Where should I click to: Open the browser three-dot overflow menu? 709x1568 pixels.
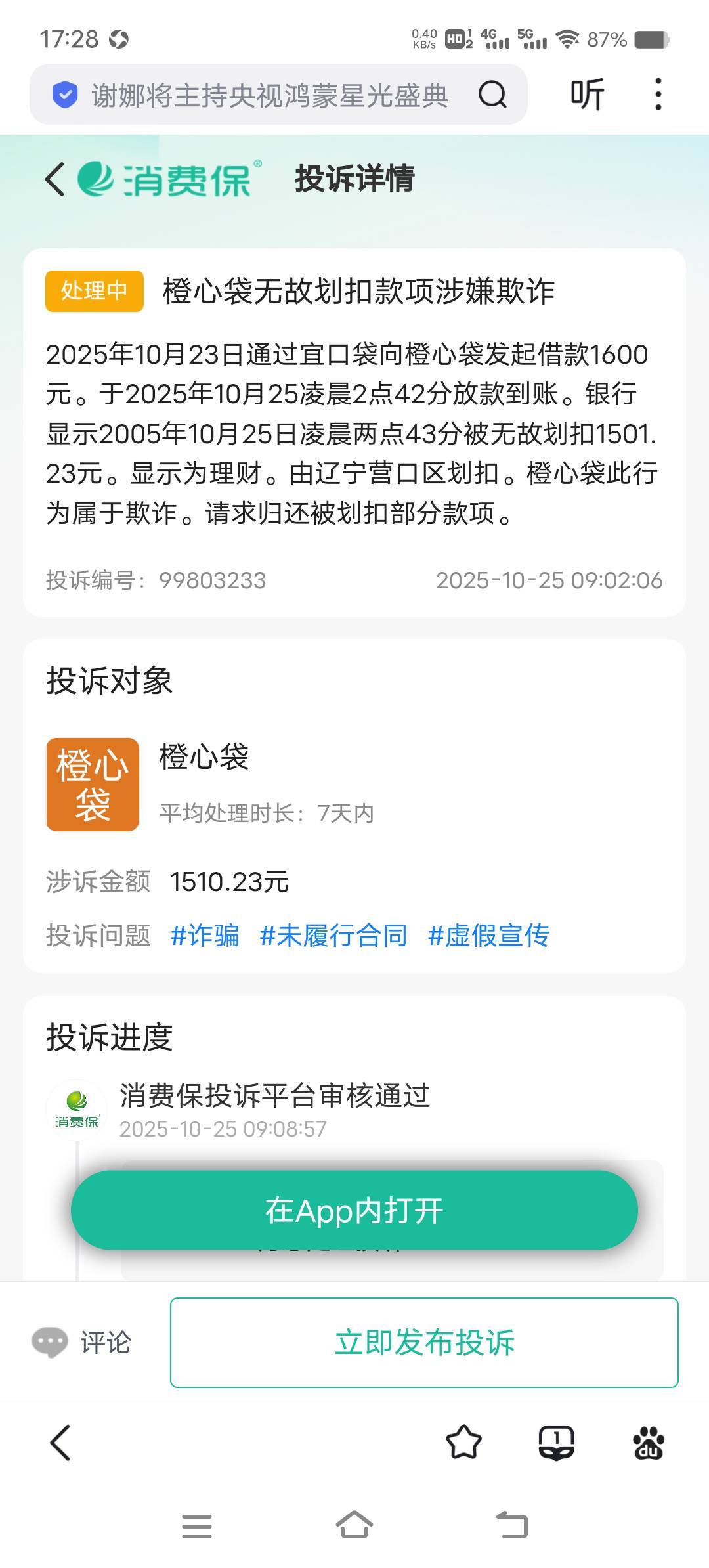pyautogui.click(x=658, y=95)
